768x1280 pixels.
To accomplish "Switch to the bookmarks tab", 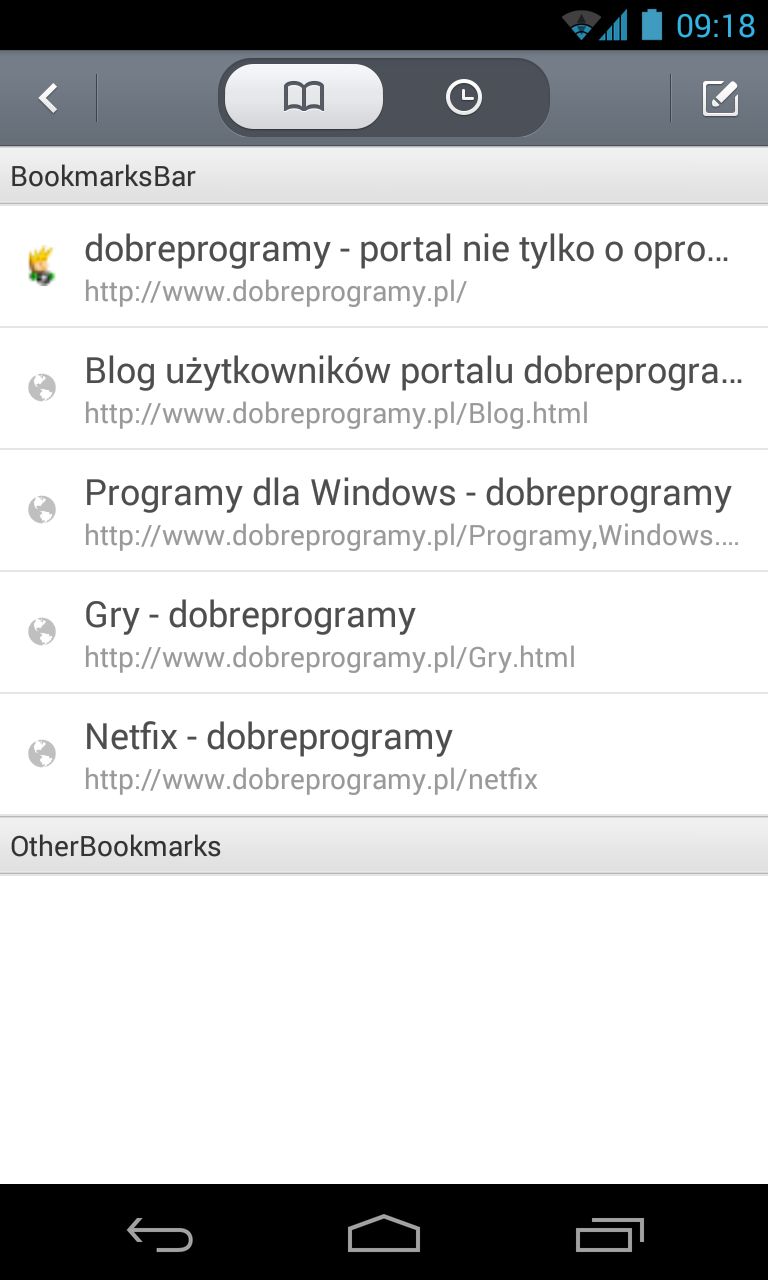I will click(x=304, y=98).
